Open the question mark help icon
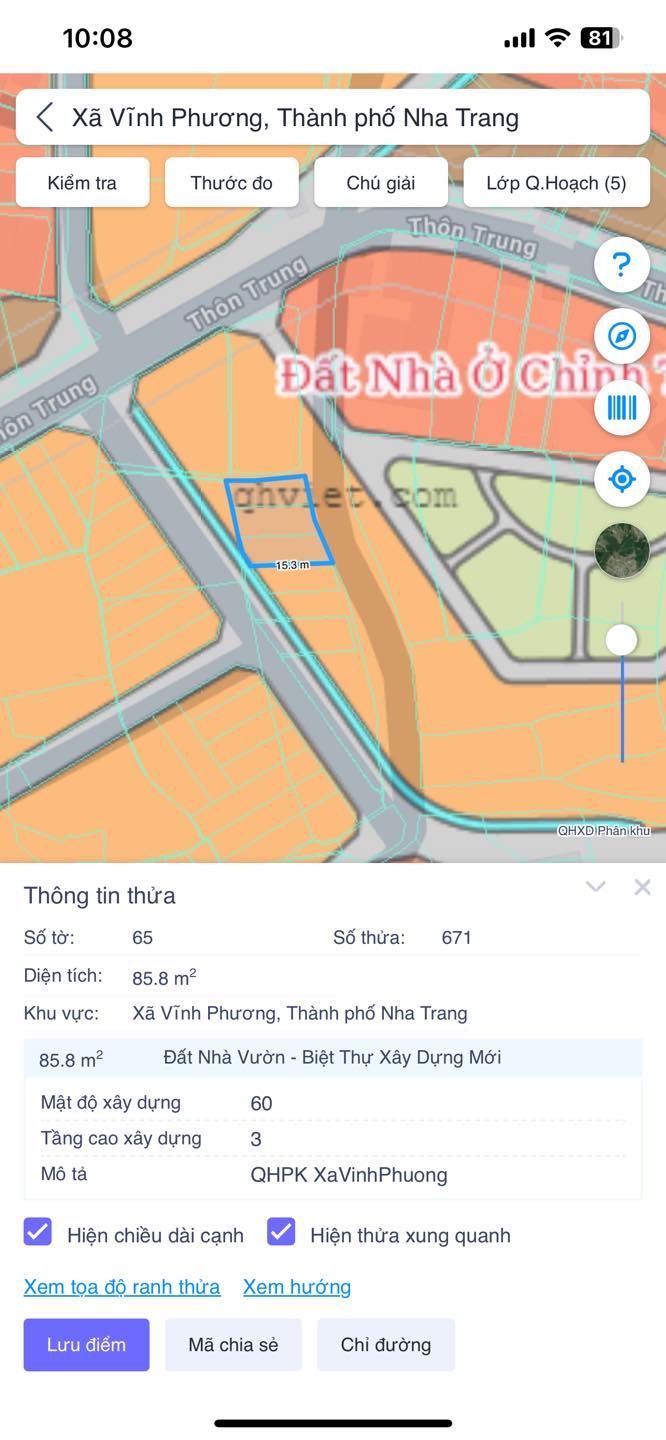The width and height of the screenshot is (666, 1440). (x=622, y=265)
